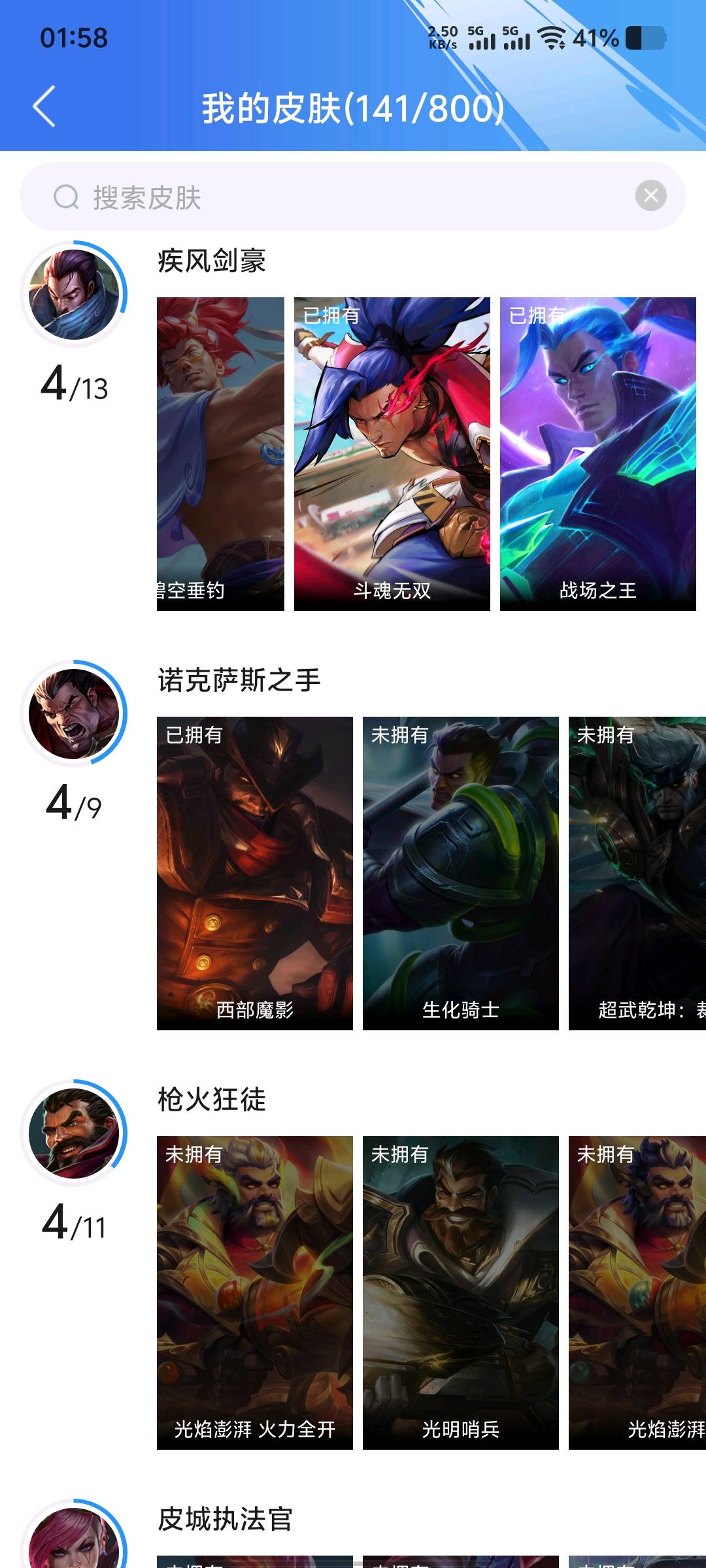Open the partially visible 超武乾坤 skin card

click(x=637, y=873)
